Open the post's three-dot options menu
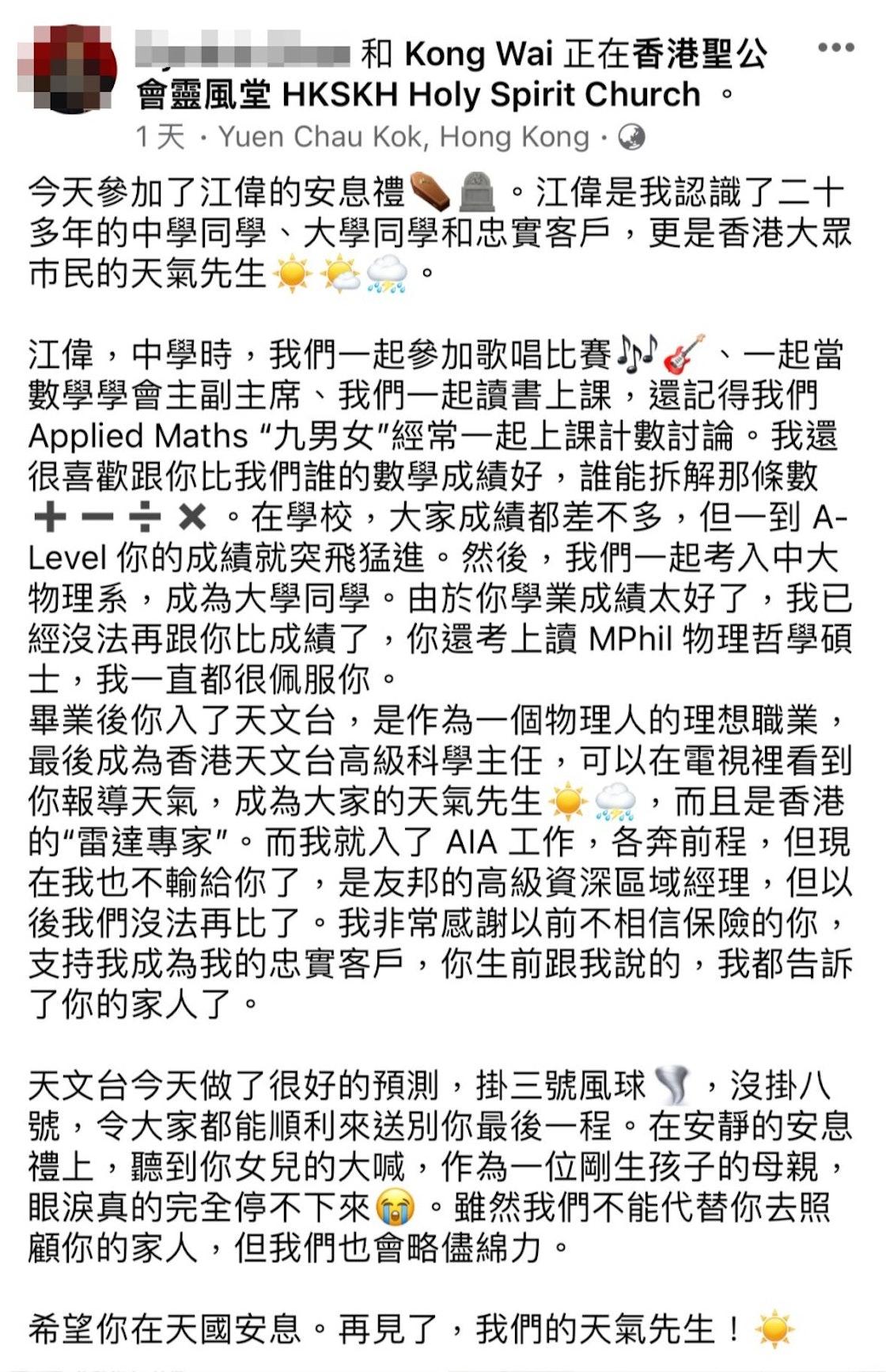 [x=835, y=47]
